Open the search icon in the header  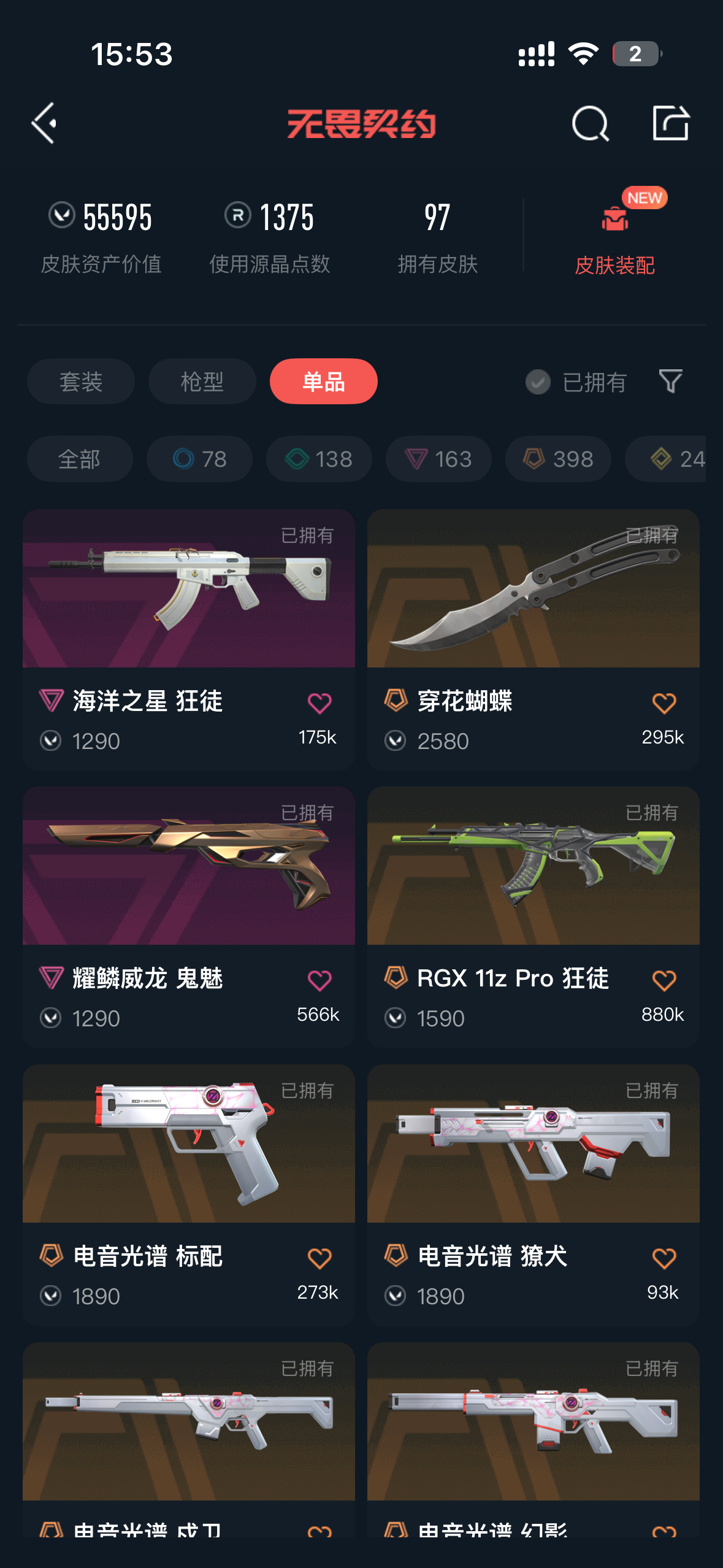coord(589,123)
